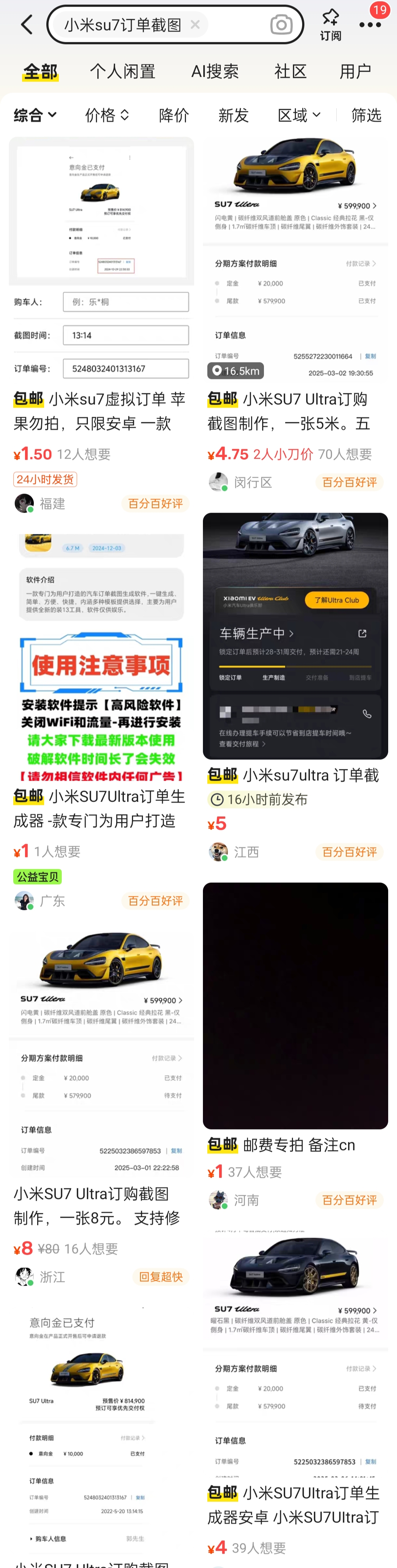Viewport: 397px width, 1568px height.
Task: Switch to the AI搜索 tab
Action: 214,72
